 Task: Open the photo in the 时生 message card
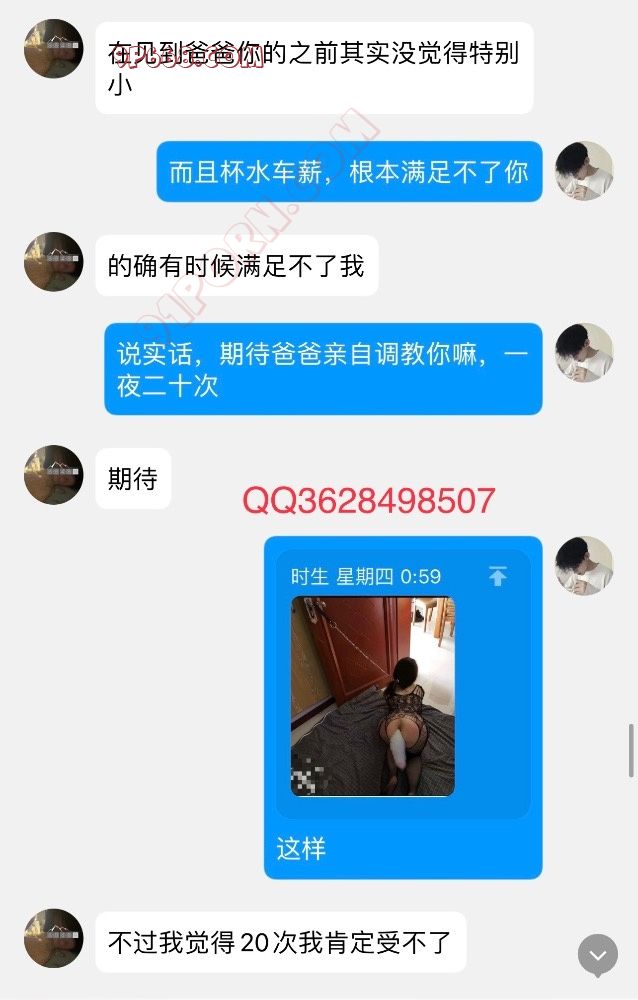pyautogui.click(x=372, y=696)
